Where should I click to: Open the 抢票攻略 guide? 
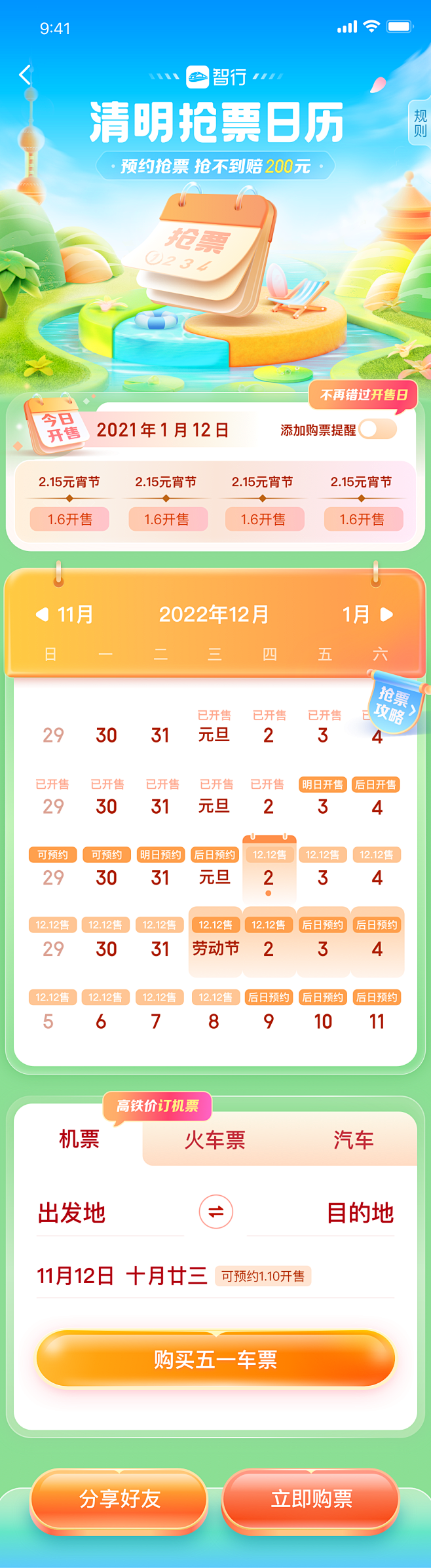tap(395, 705)
